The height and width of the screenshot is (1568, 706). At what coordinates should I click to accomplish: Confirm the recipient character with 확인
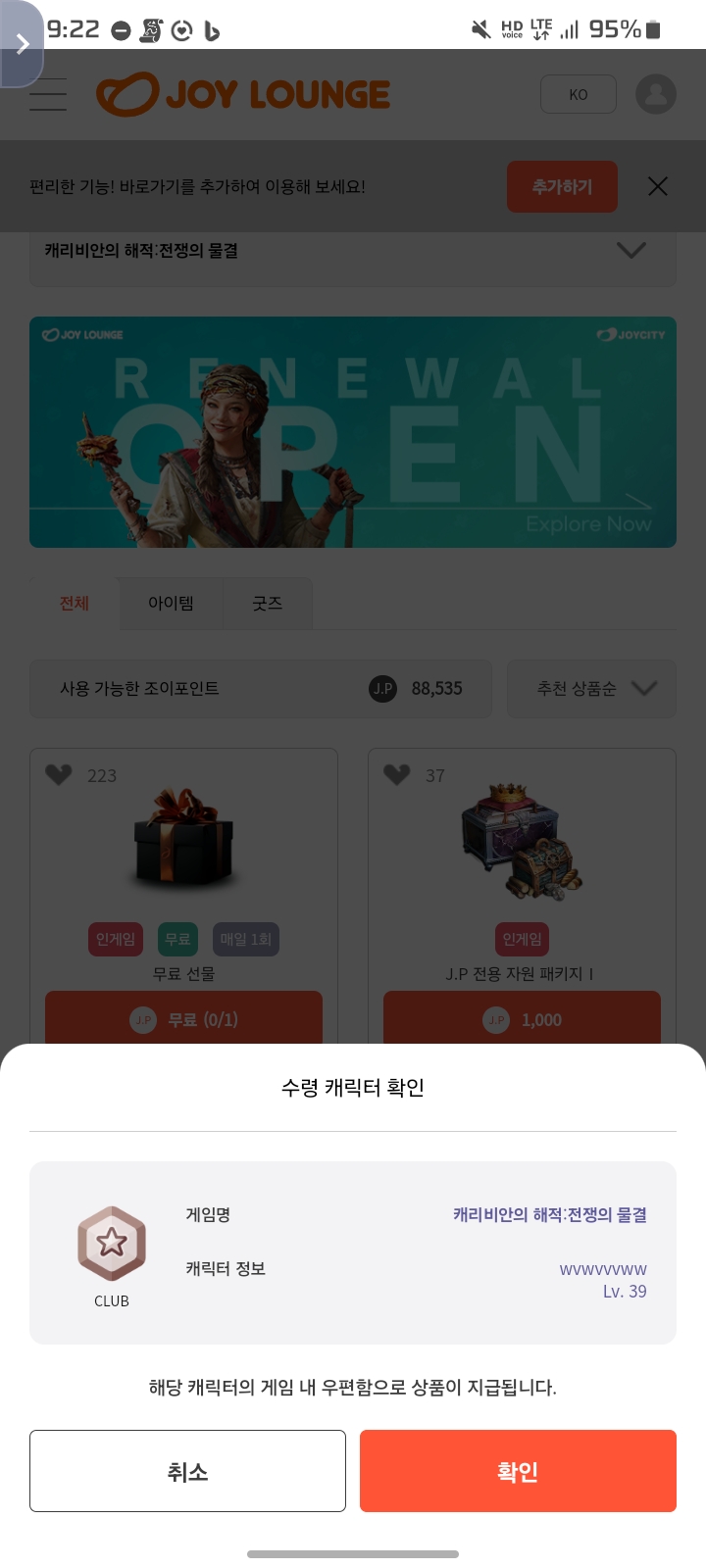coord(518,1471)
